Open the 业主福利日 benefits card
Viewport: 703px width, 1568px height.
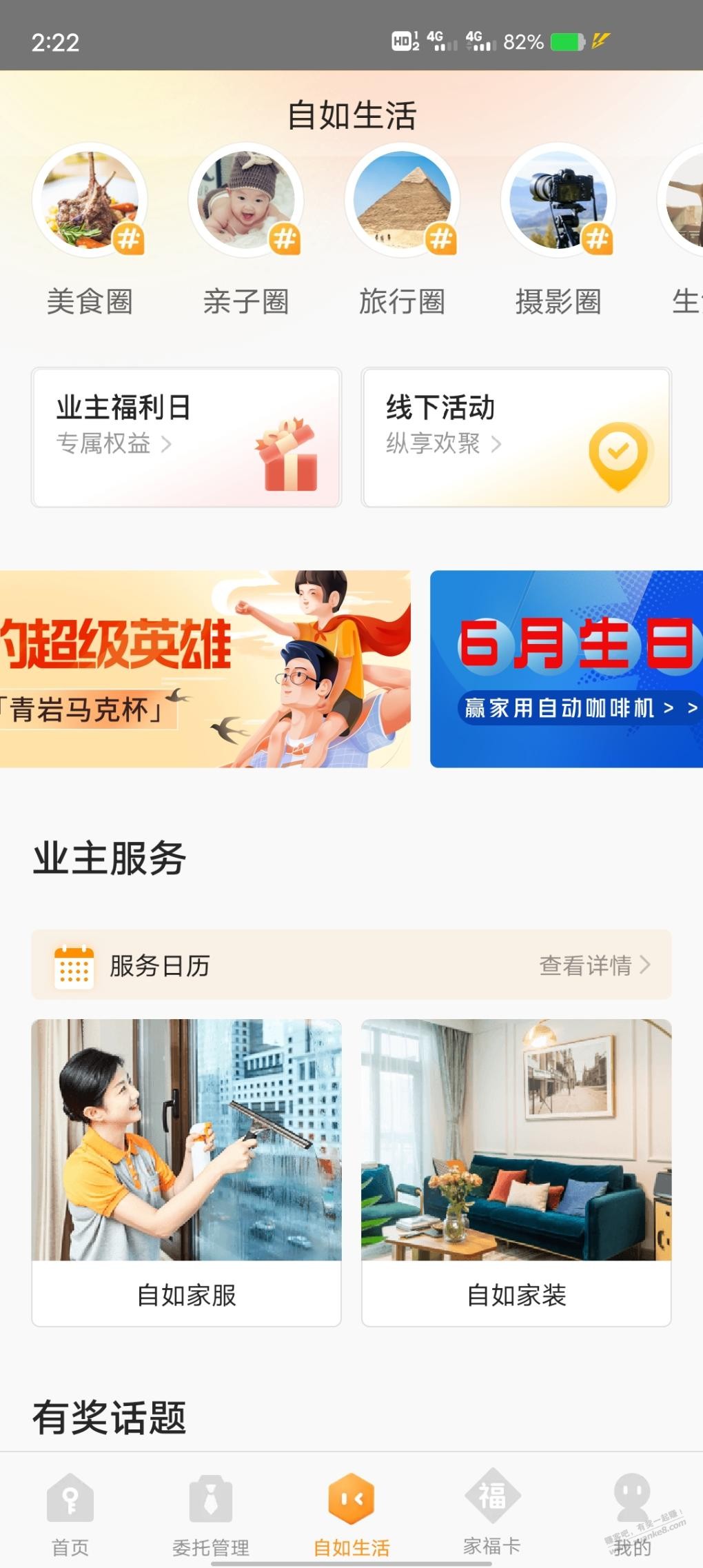click(x=186, y=438)
